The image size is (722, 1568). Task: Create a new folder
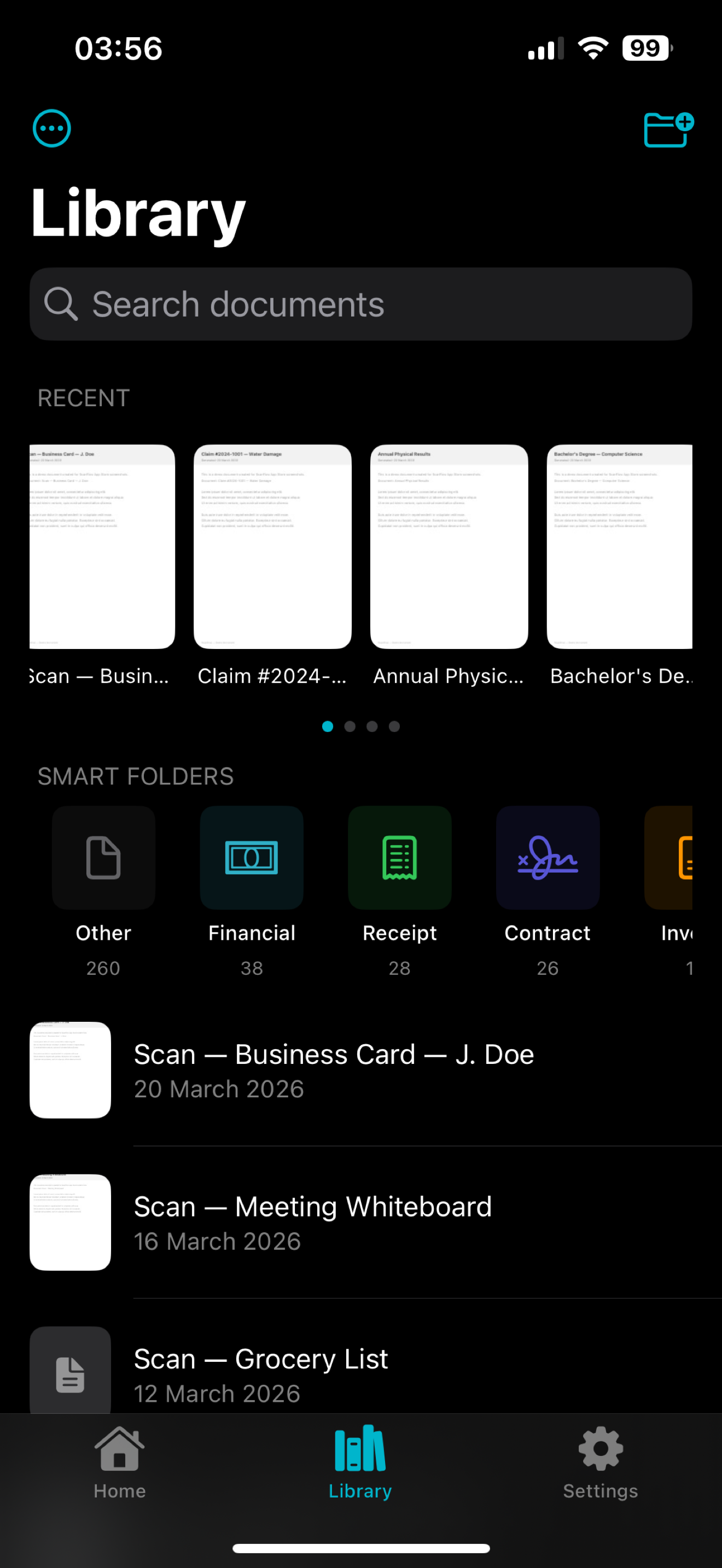(668, 129)
